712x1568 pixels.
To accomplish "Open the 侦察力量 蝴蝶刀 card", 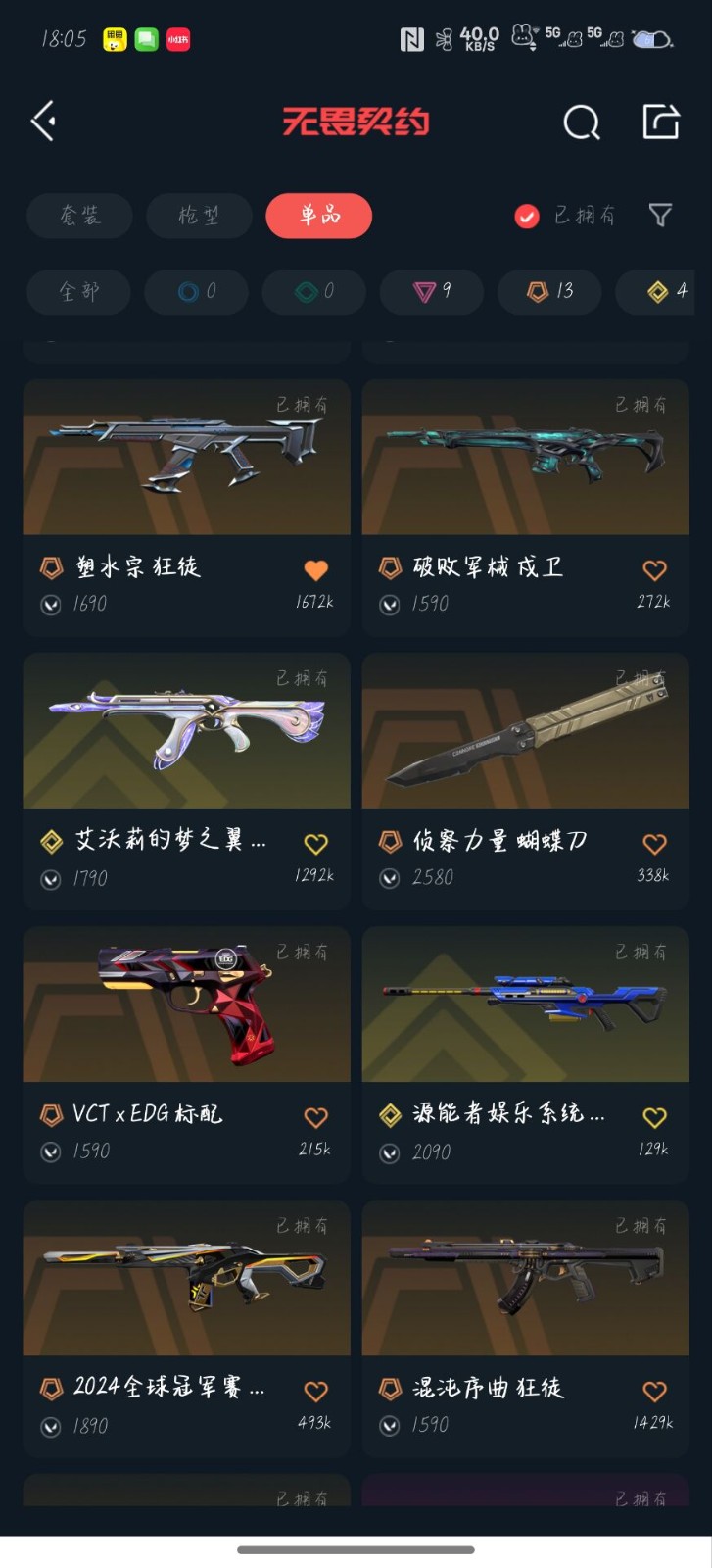I will [525, 731].
